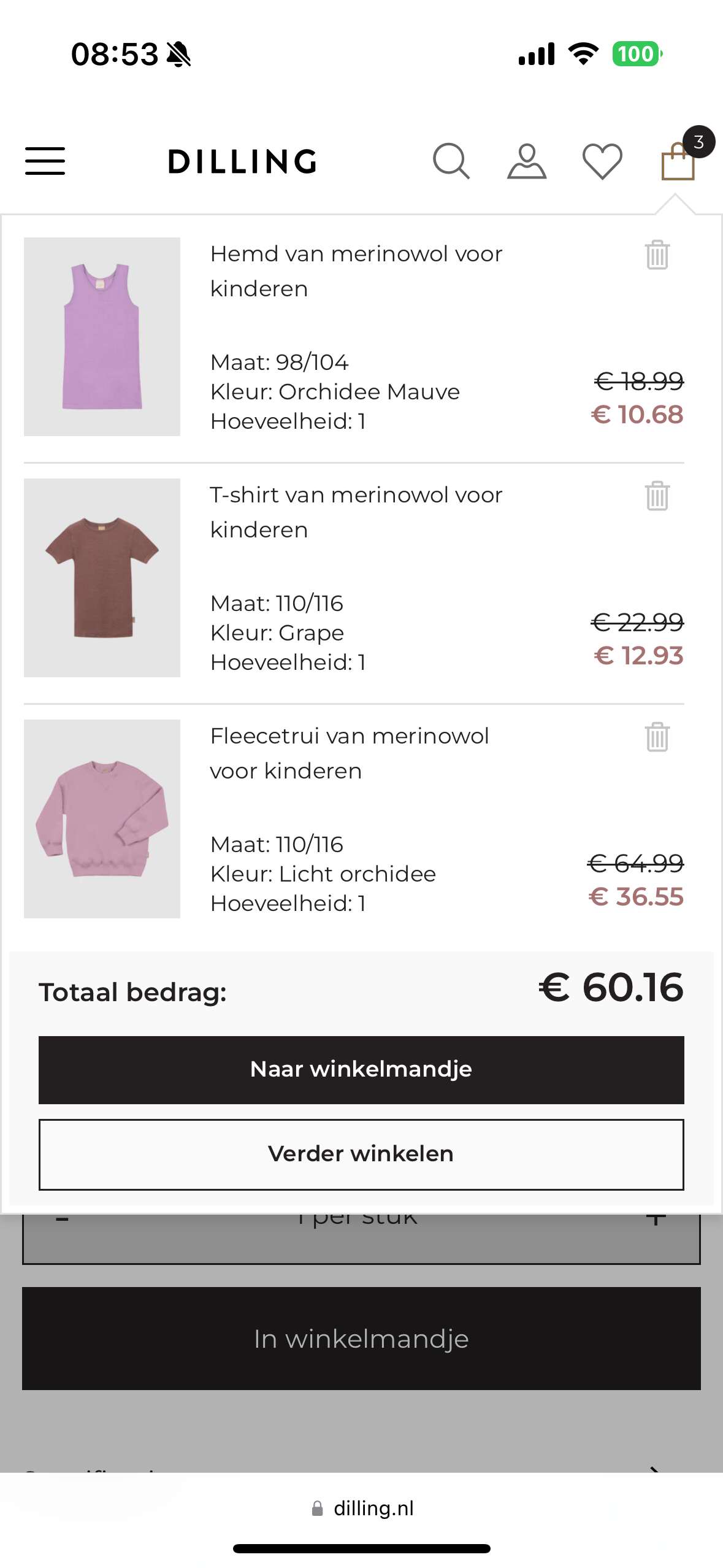Toggle the shopping bag cart icon

(x=678, y=161)
